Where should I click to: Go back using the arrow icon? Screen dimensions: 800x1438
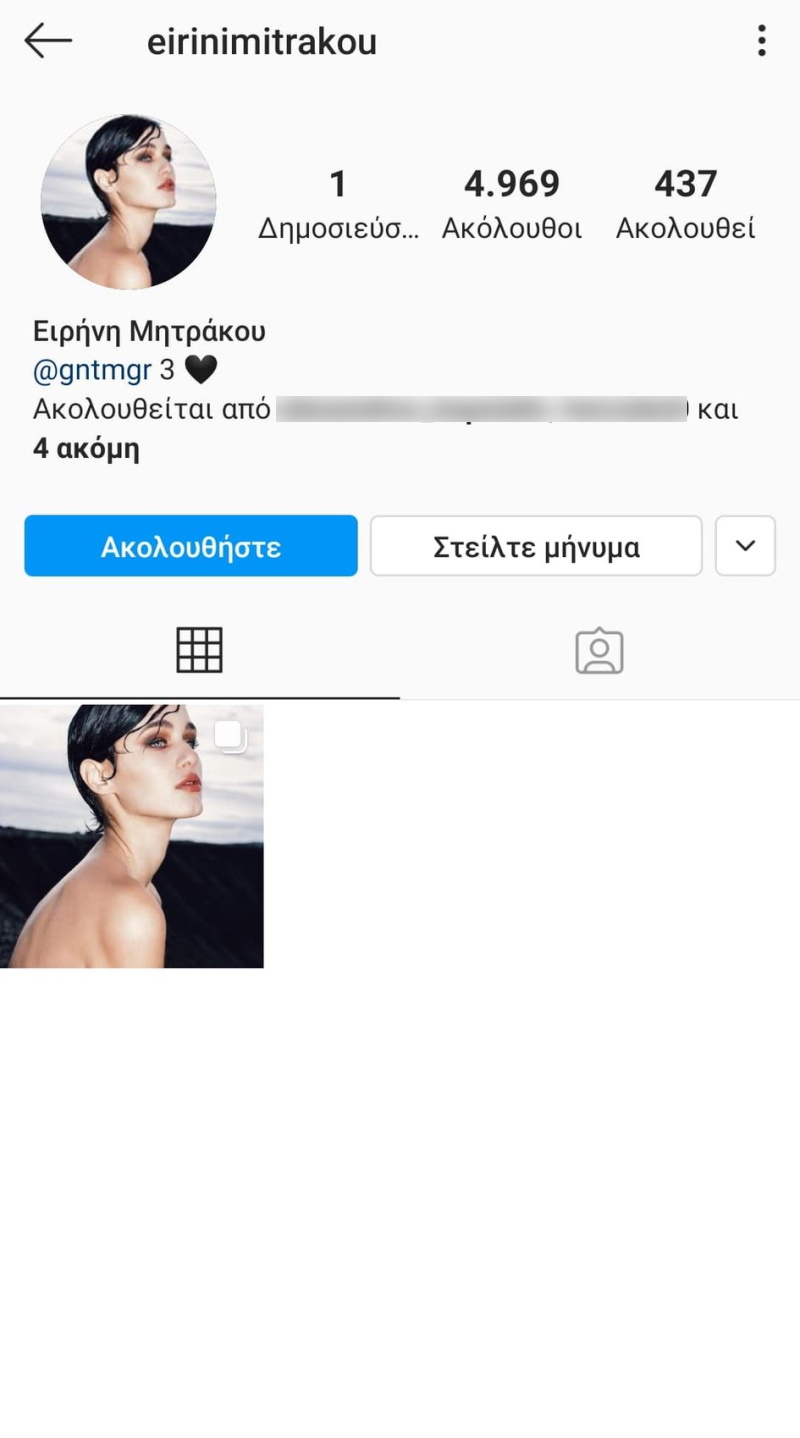[x=48, y=41]
